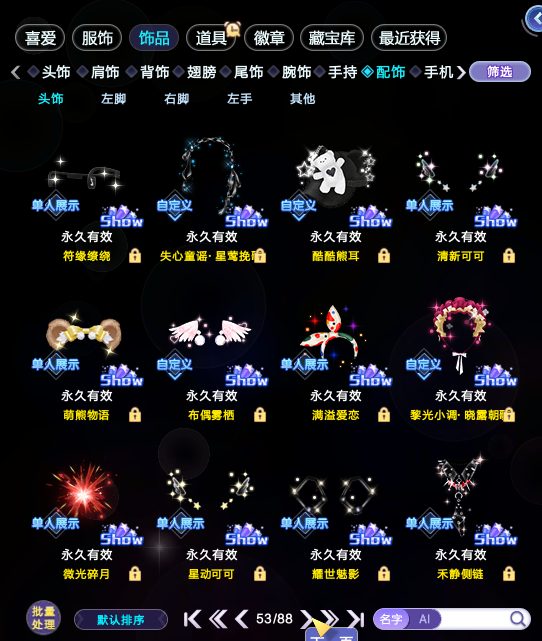Tap the lock icon beside 符缘缭绕

[x=135, y=256]
